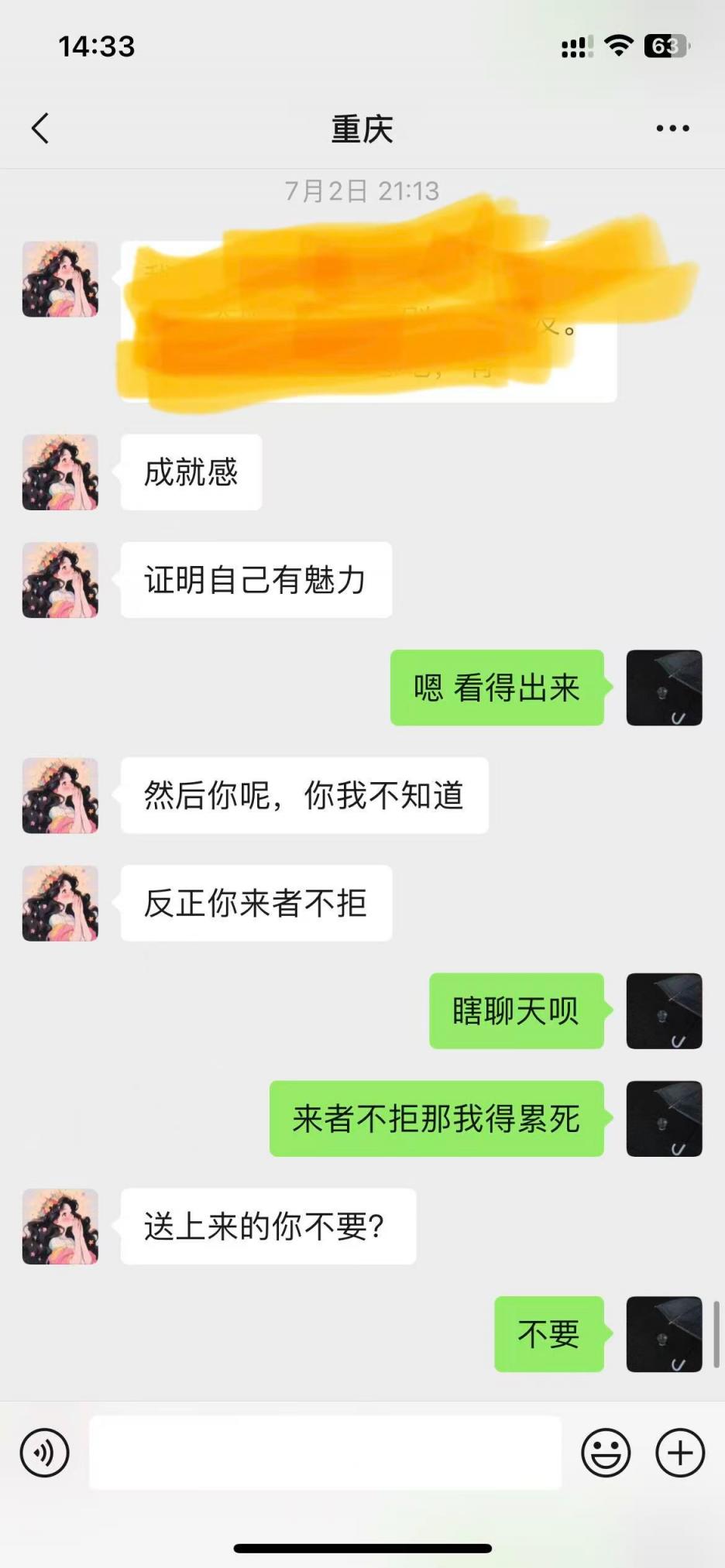Open the plus attachments menu

click(680, 1453)
